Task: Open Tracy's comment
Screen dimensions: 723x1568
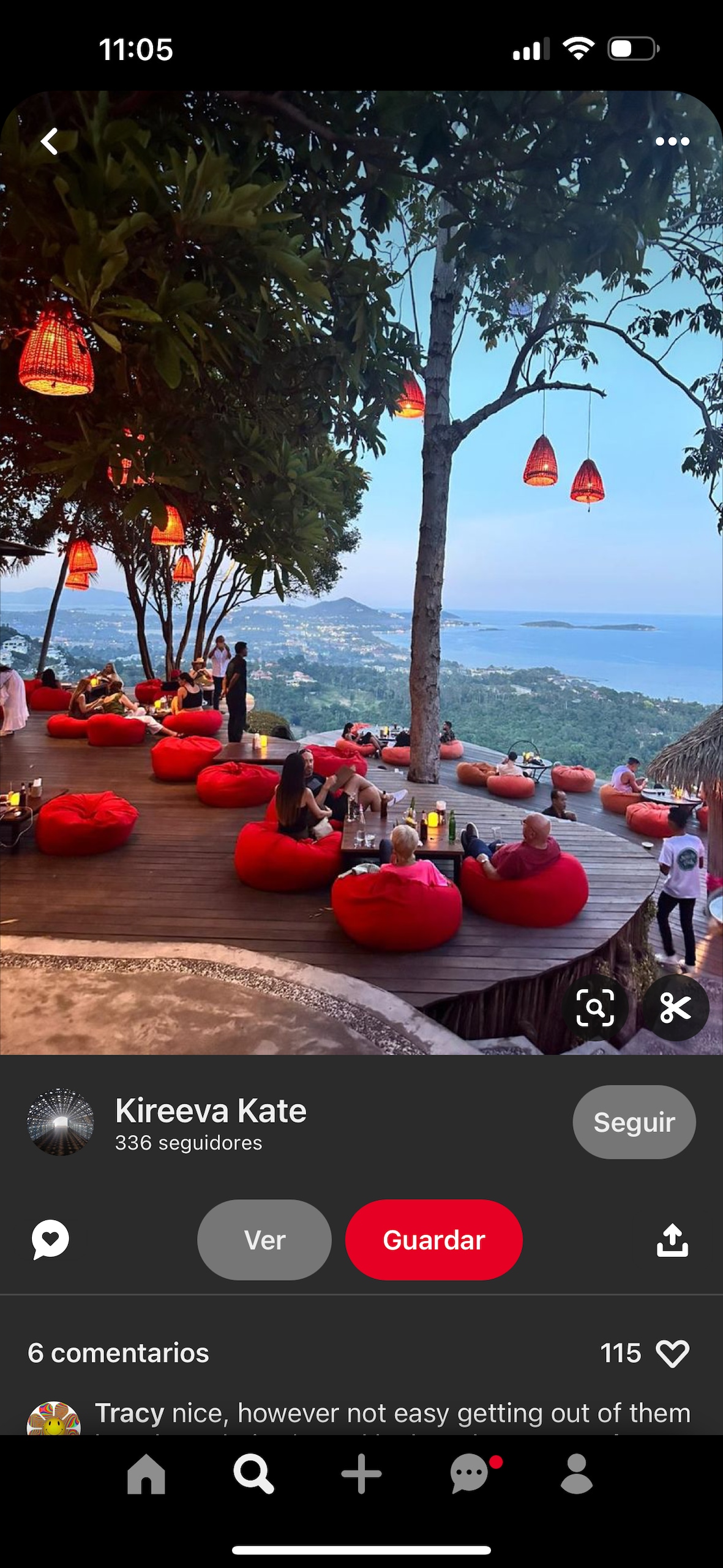Action: [392, 1413]
